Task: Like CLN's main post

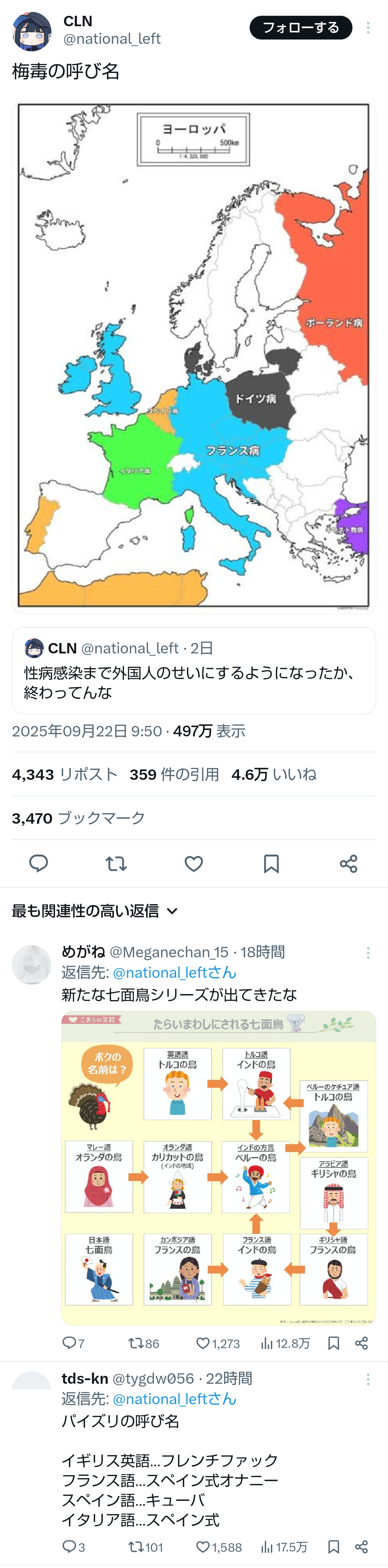Action: (194, 863)
